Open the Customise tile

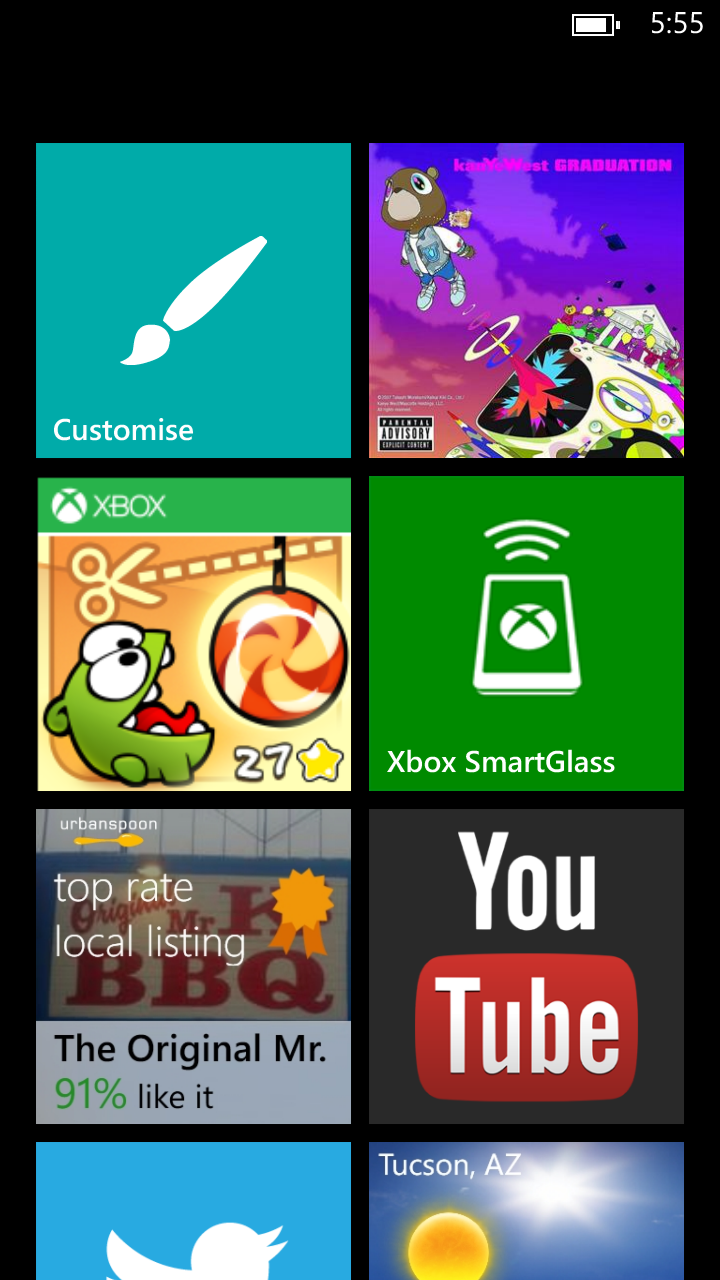tap(193, 300)
